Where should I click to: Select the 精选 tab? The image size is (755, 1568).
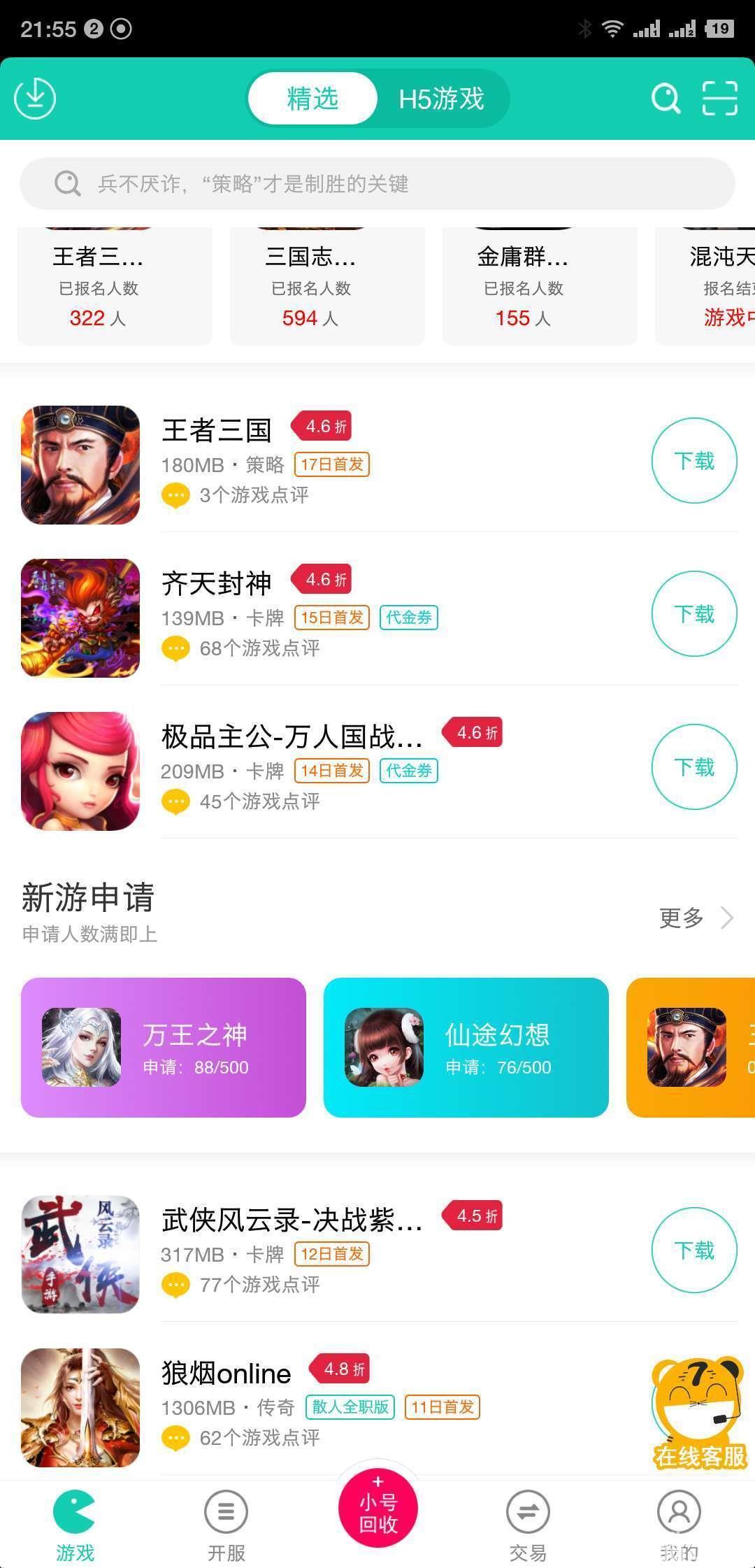tap(312, 99)
